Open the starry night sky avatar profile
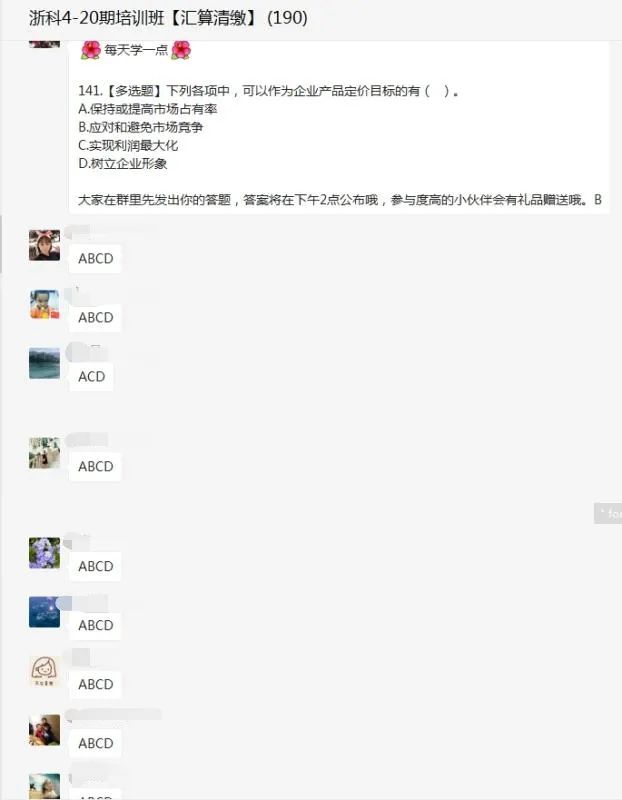This screenshot has height=800, width=622. pos(44,612)
